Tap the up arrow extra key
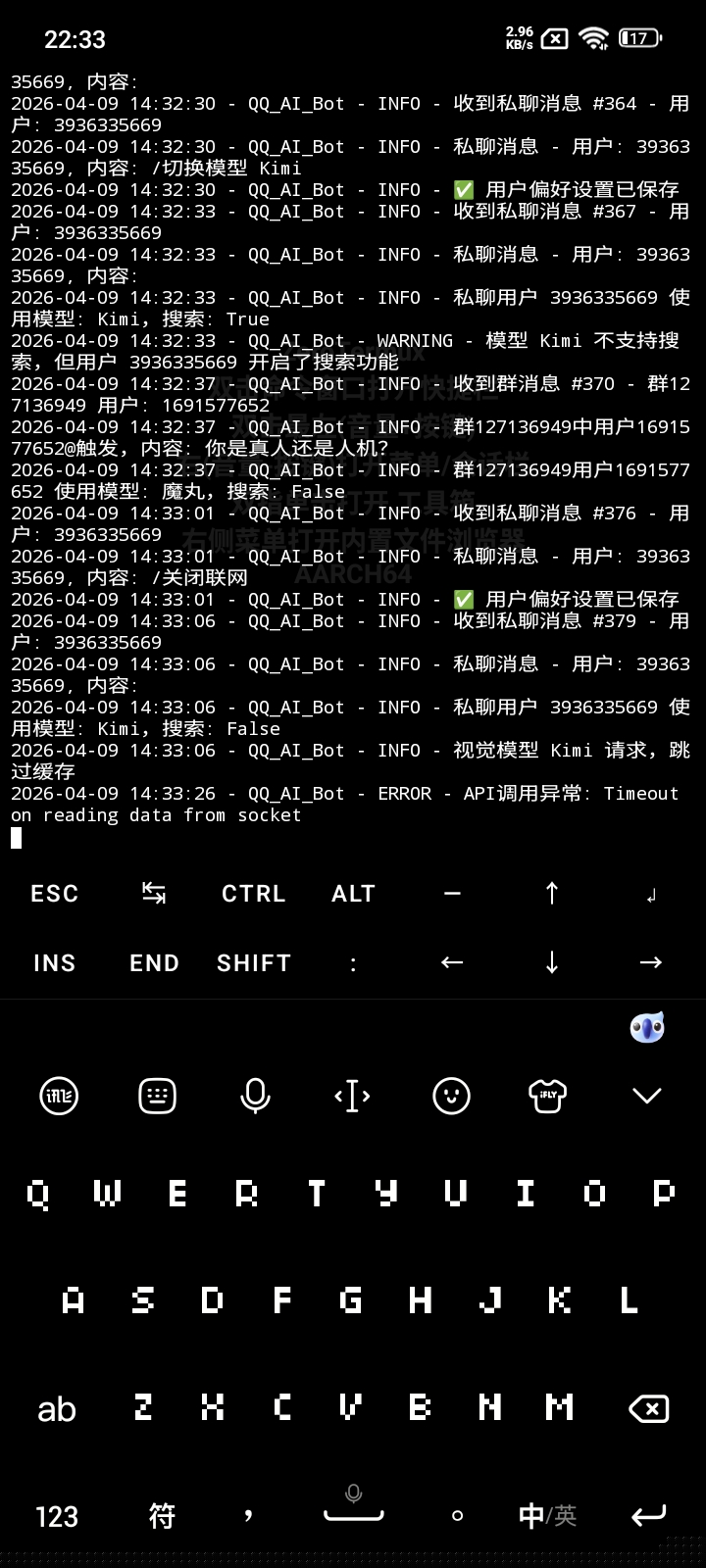Viewport: 706px width, 1568px height. pyautogui.click(x=551, y=894)
